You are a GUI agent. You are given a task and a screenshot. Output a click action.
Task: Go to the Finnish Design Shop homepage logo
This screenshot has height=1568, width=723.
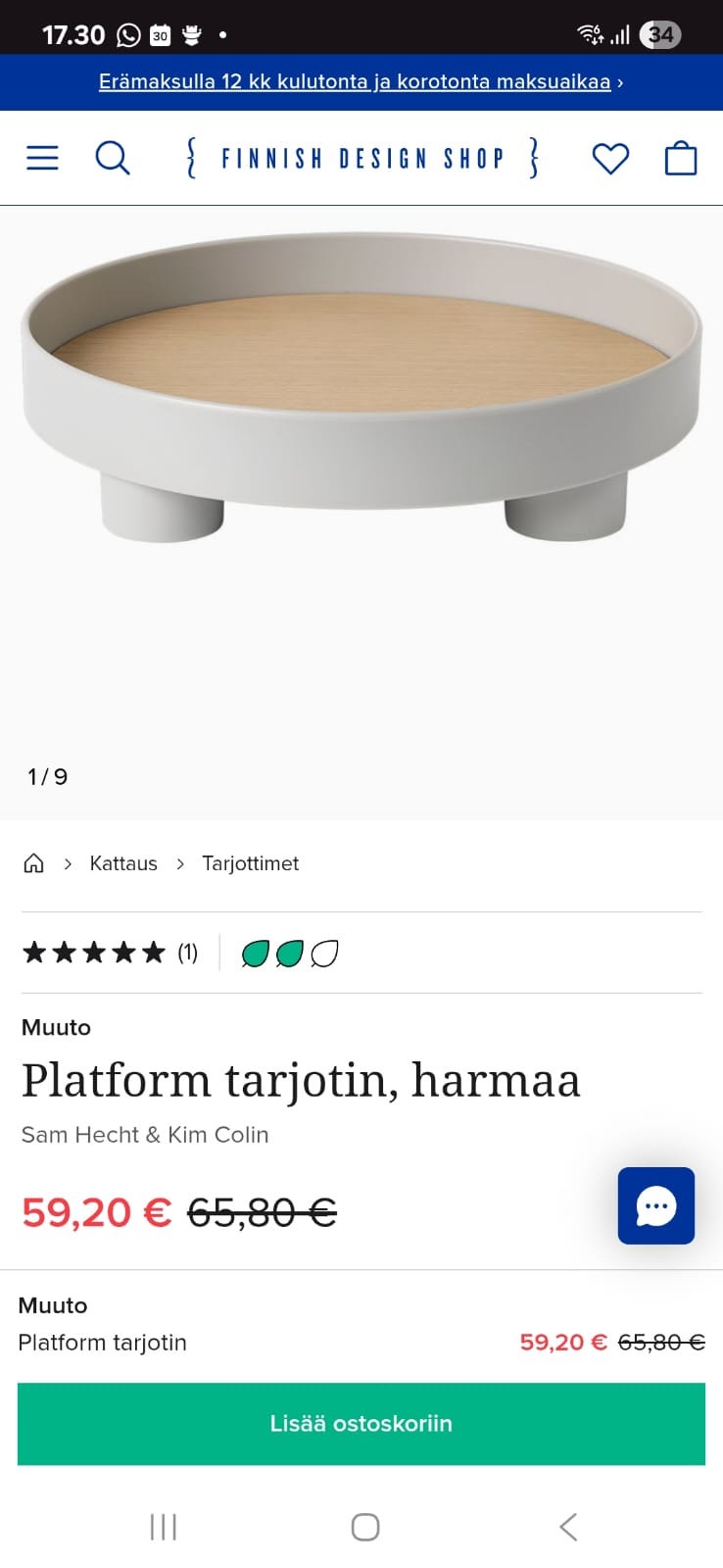tap(361, 158)
